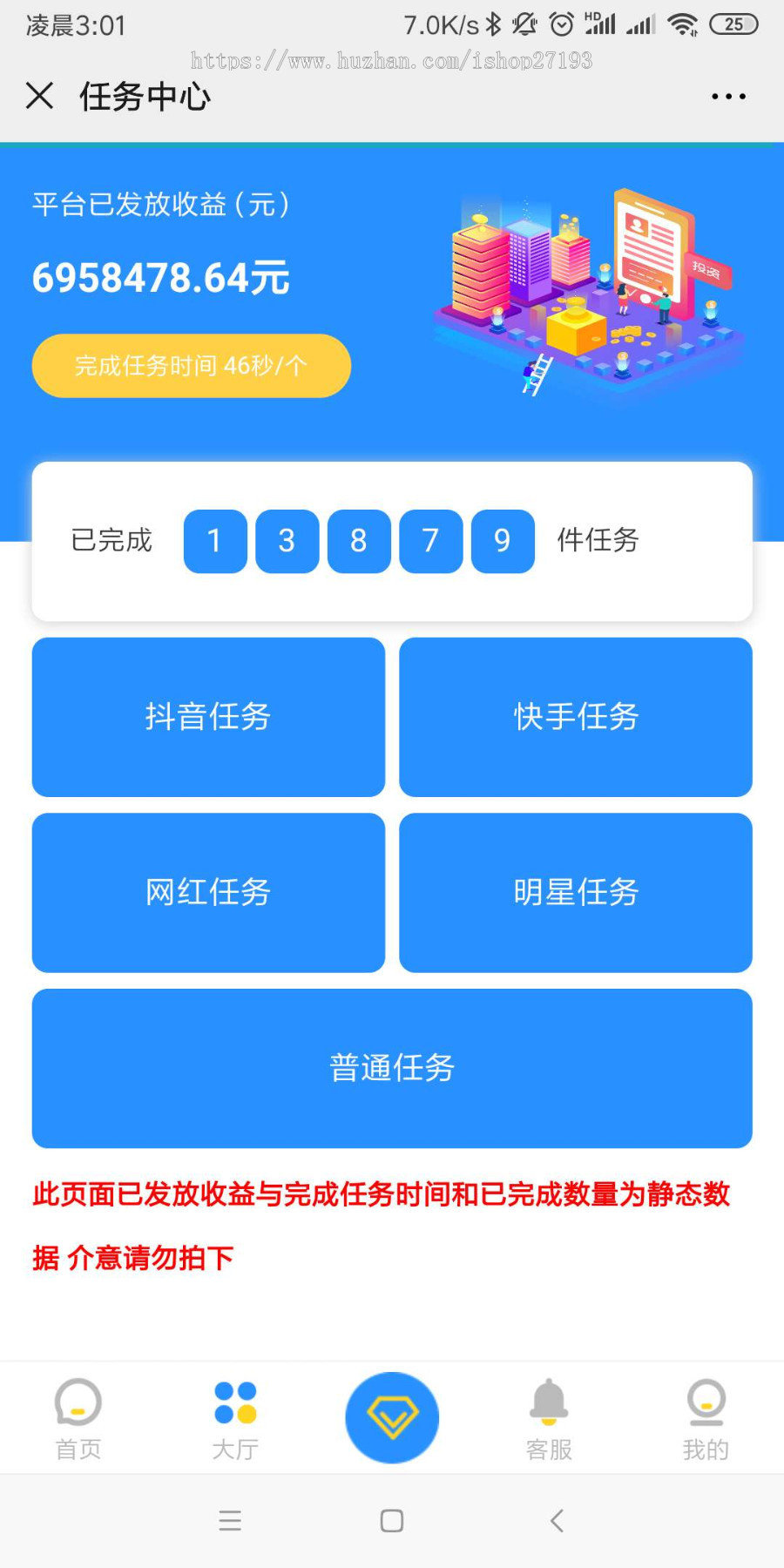784x1568 pixels.
Task: Select the 明星任务 option
Action: (575, 892)
